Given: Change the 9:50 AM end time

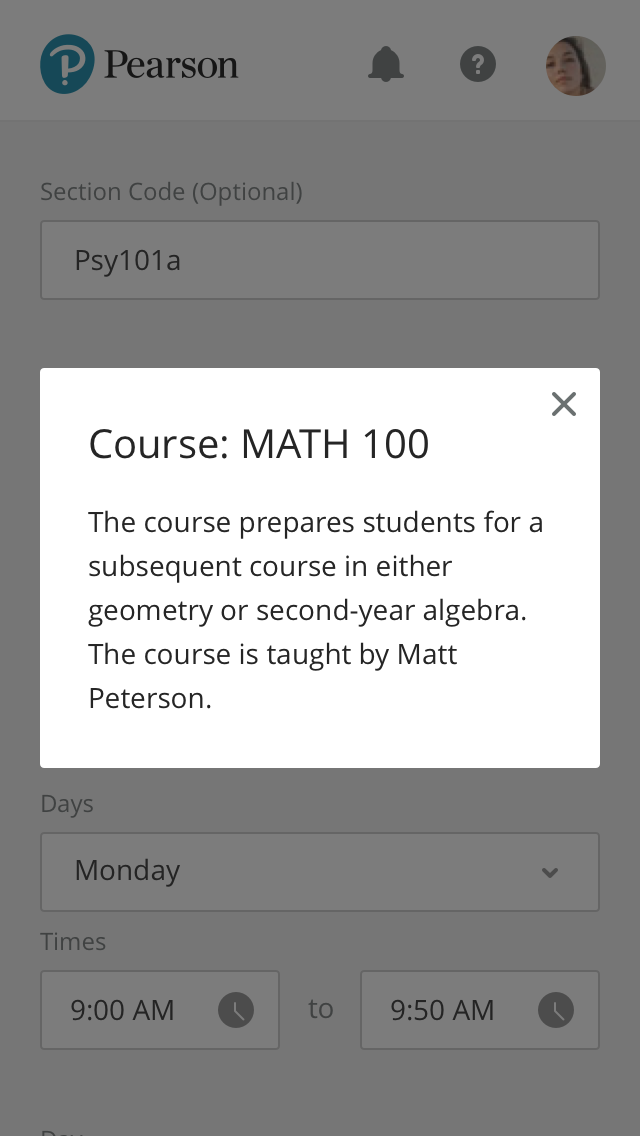Looking at the screenshot, I should click(480, 1010).
